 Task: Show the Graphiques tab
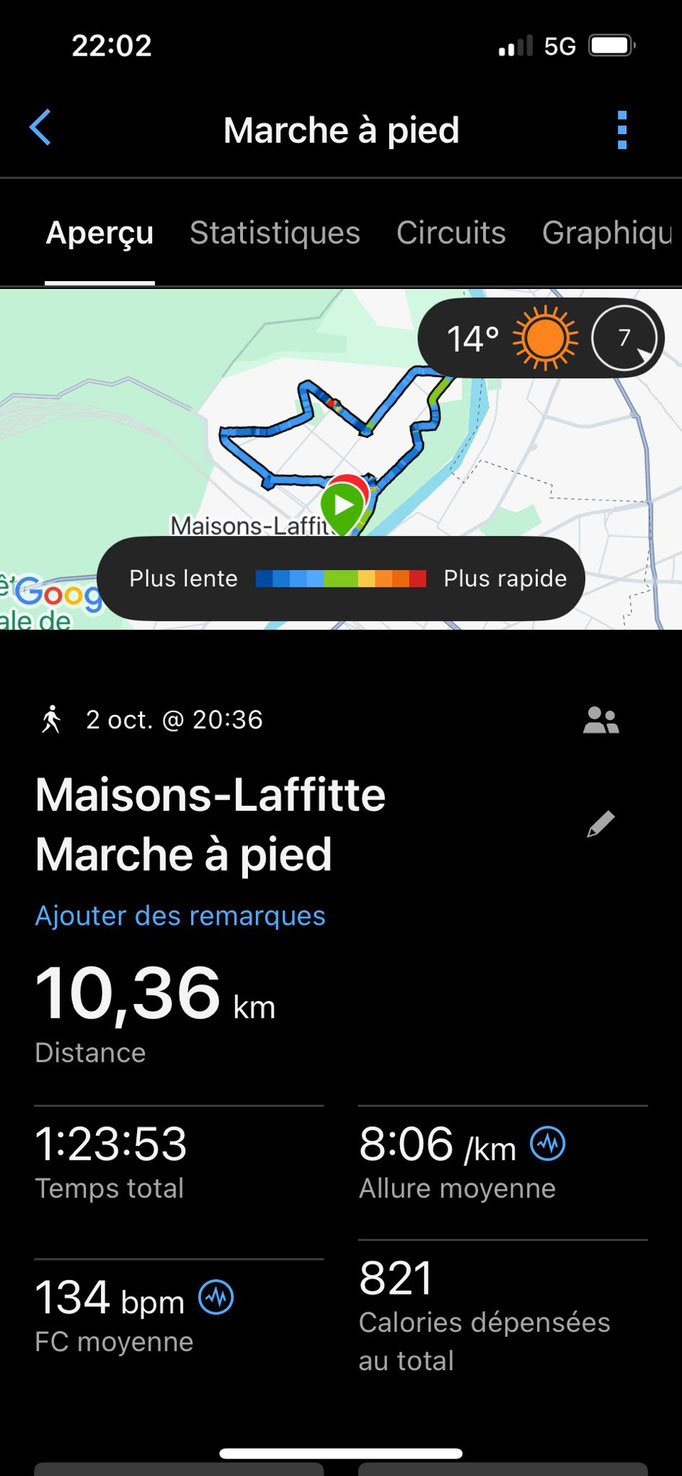(607, 233)
